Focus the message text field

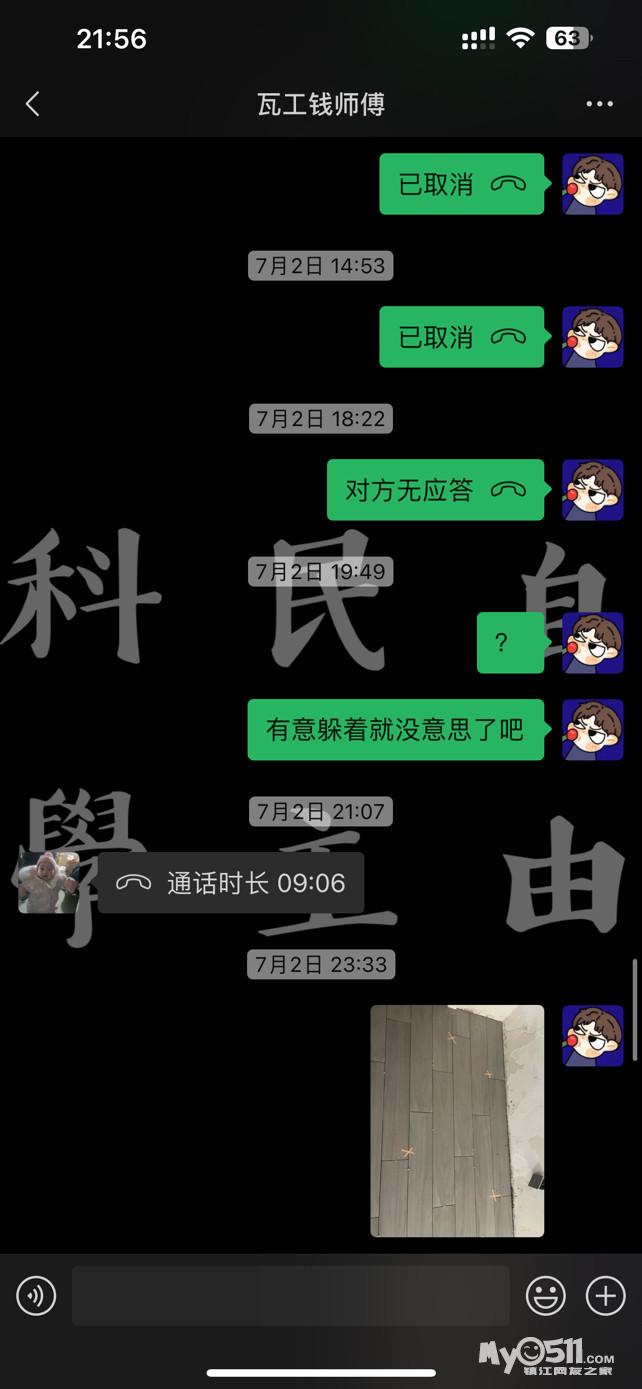click(x=290, y=1297)
